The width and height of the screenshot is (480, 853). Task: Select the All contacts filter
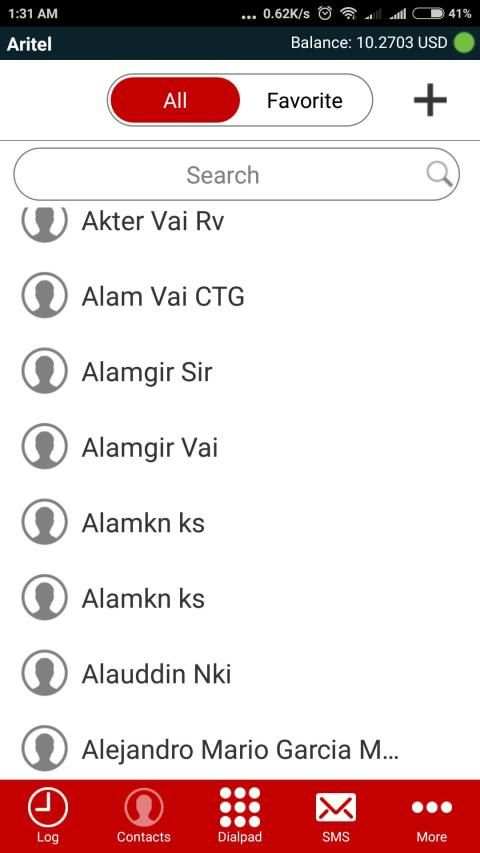point(175,100)
